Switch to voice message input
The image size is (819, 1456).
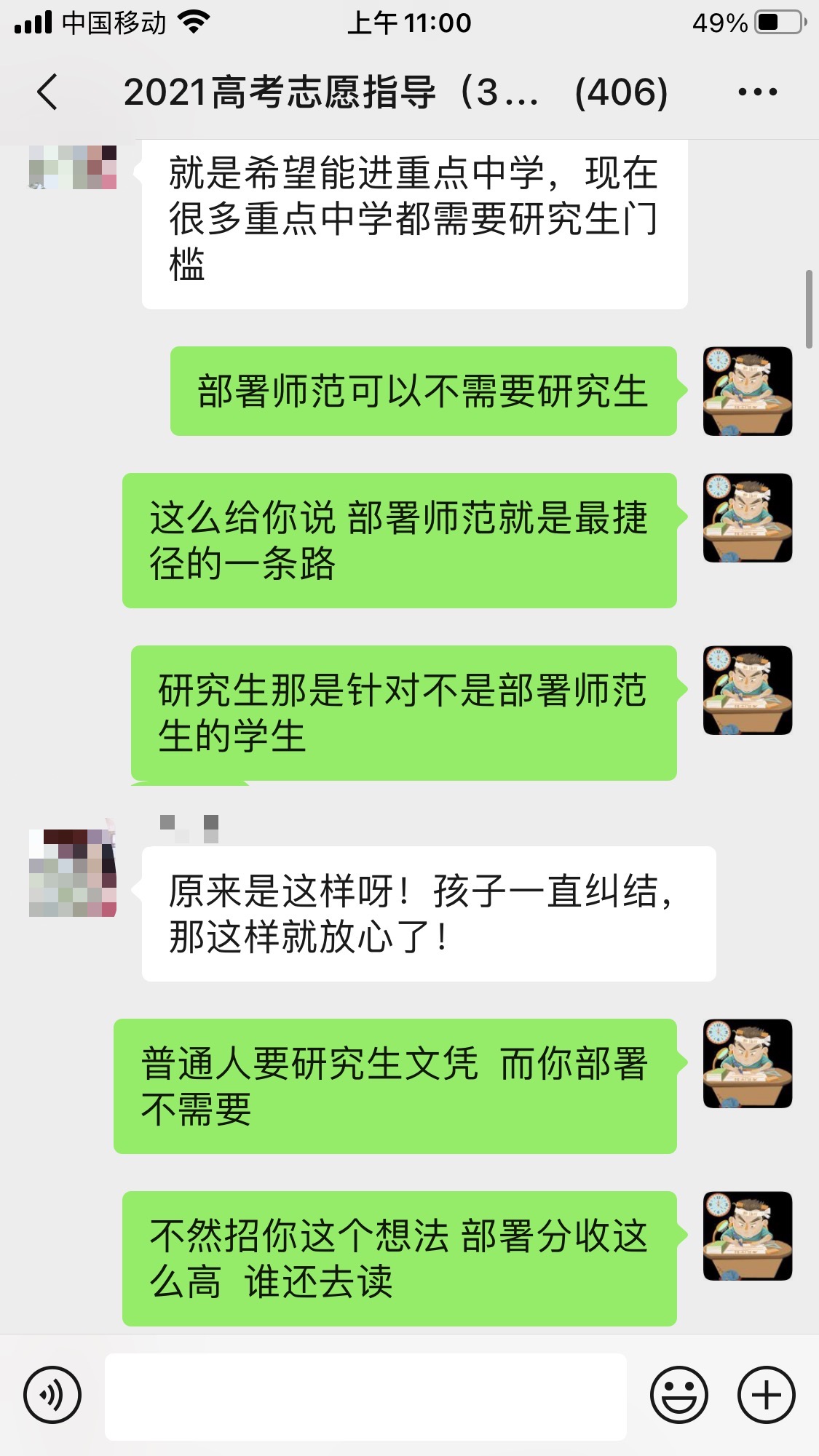tap(52, 1395)
